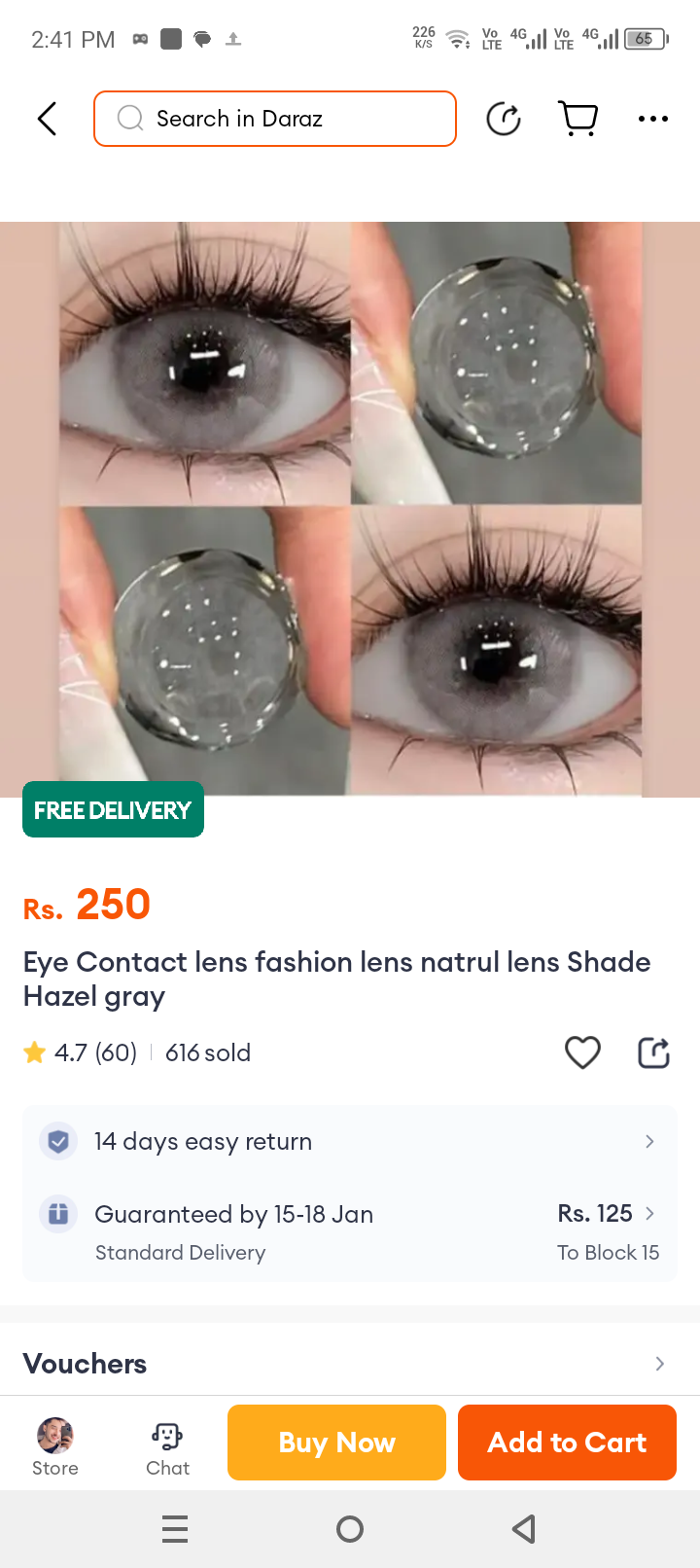This screenshot has height=1568, width=700.
Task: Go to the system home screen
Action: coord(350,1529)
